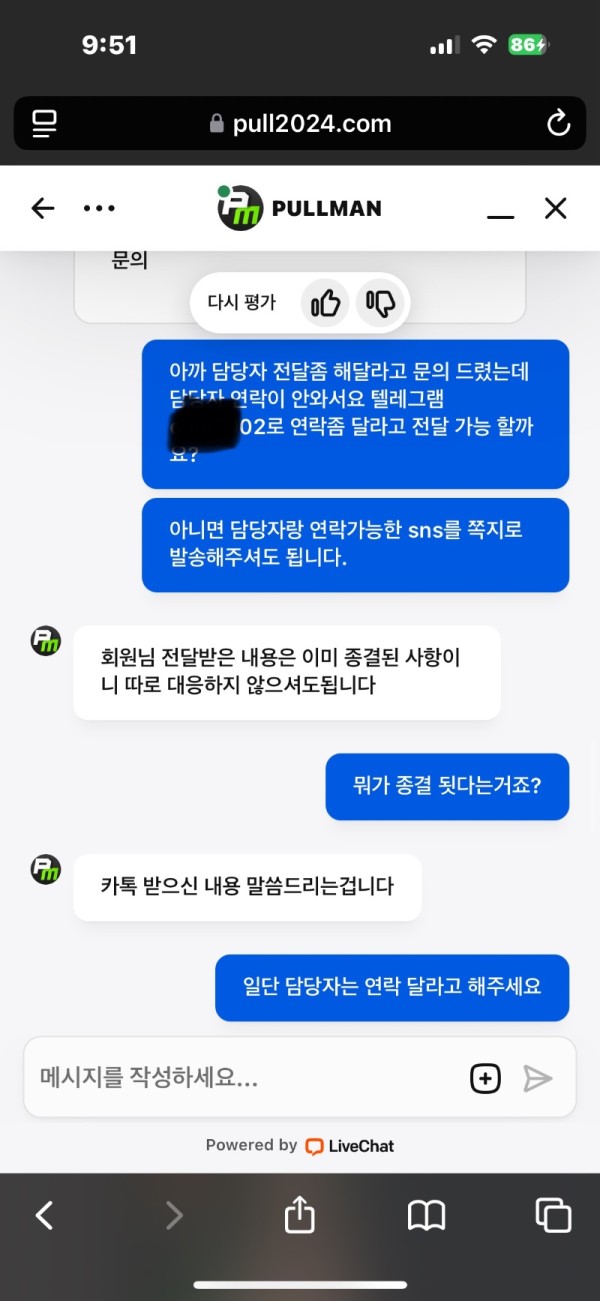Tap the pull2024.com address bar
600x1301 pixels.
point(300,123)
